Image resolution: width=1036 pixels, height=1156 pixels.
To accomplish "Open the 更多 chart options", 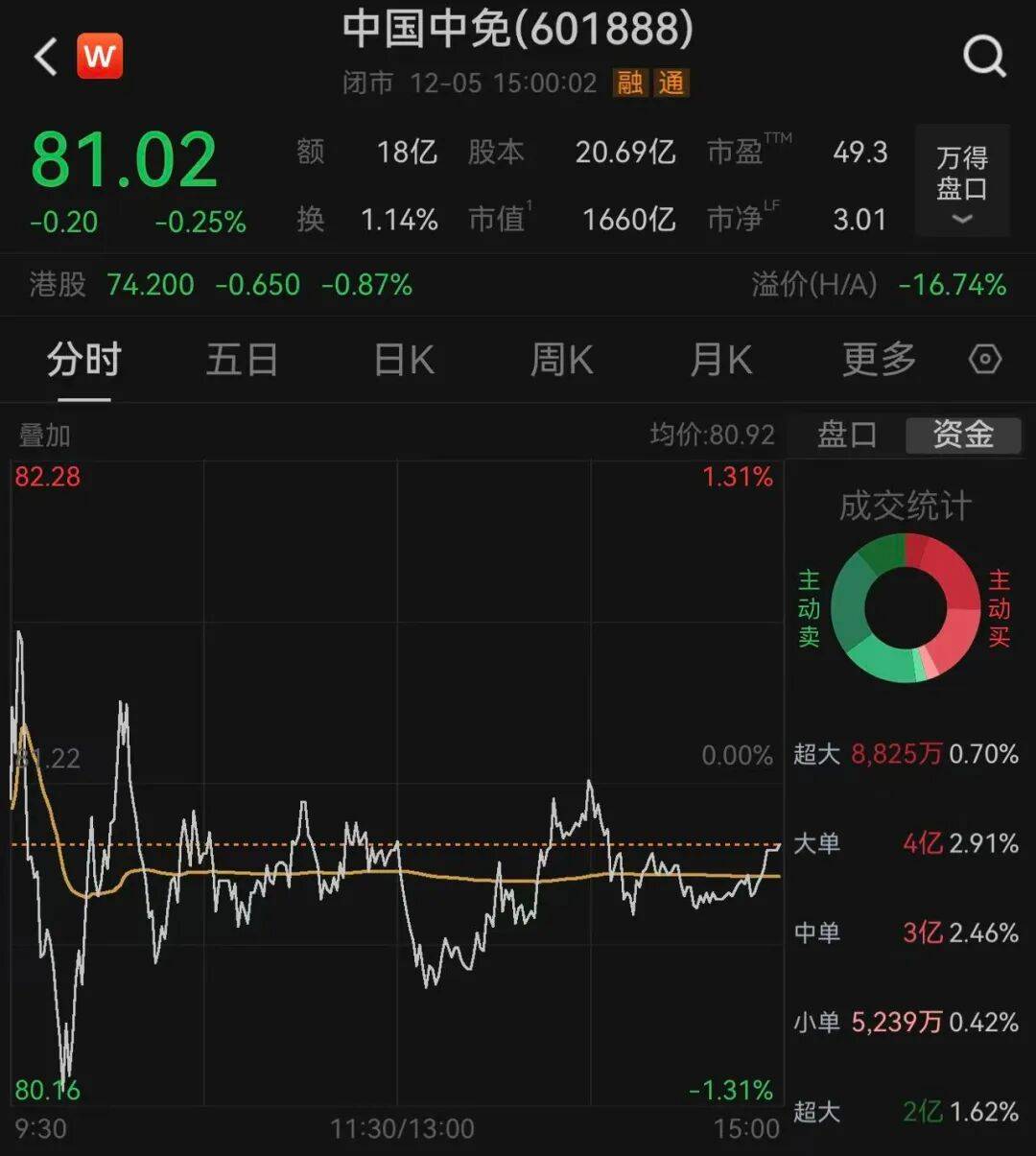I will pyautogui.click(x=879, y=361).
